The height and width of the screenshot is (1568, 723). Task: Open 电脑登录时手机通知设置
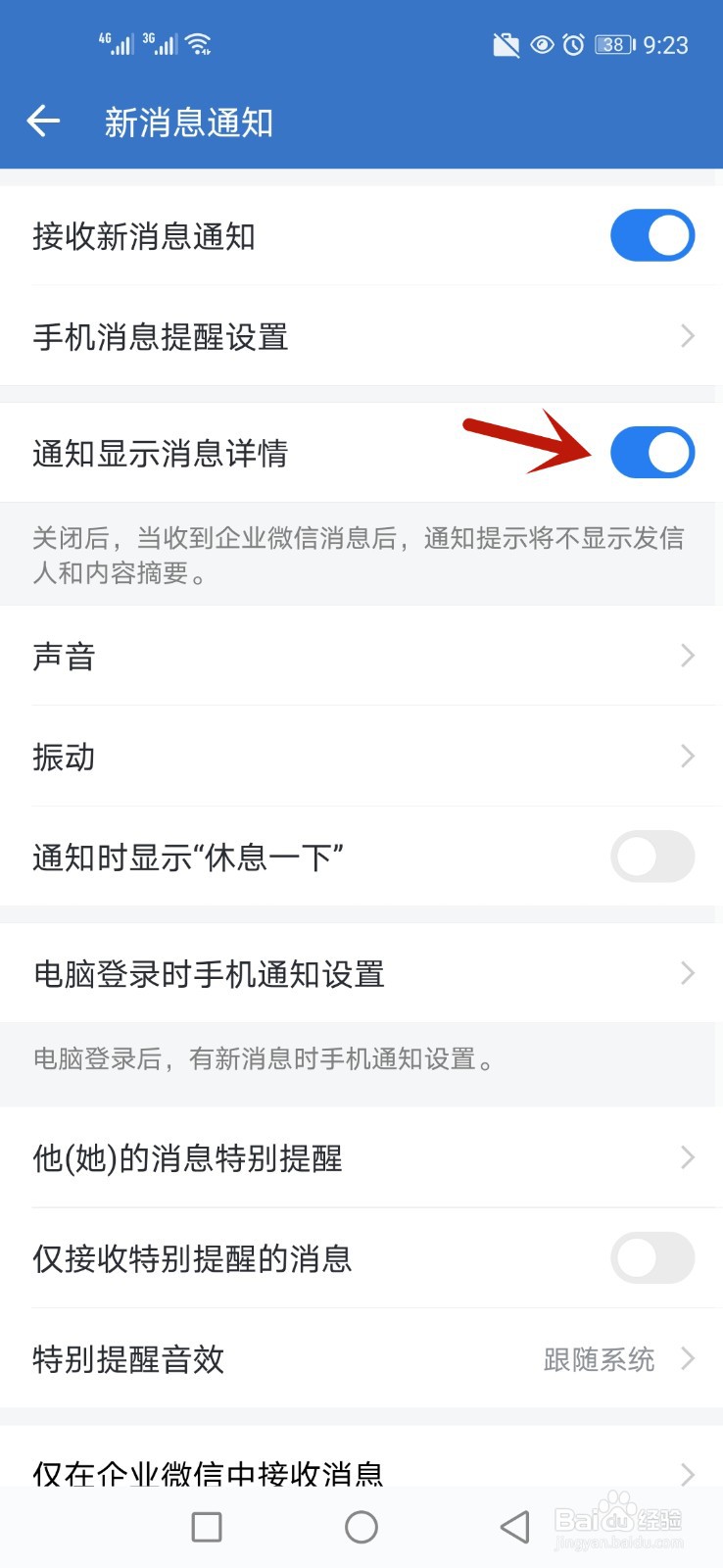[361, 973]
